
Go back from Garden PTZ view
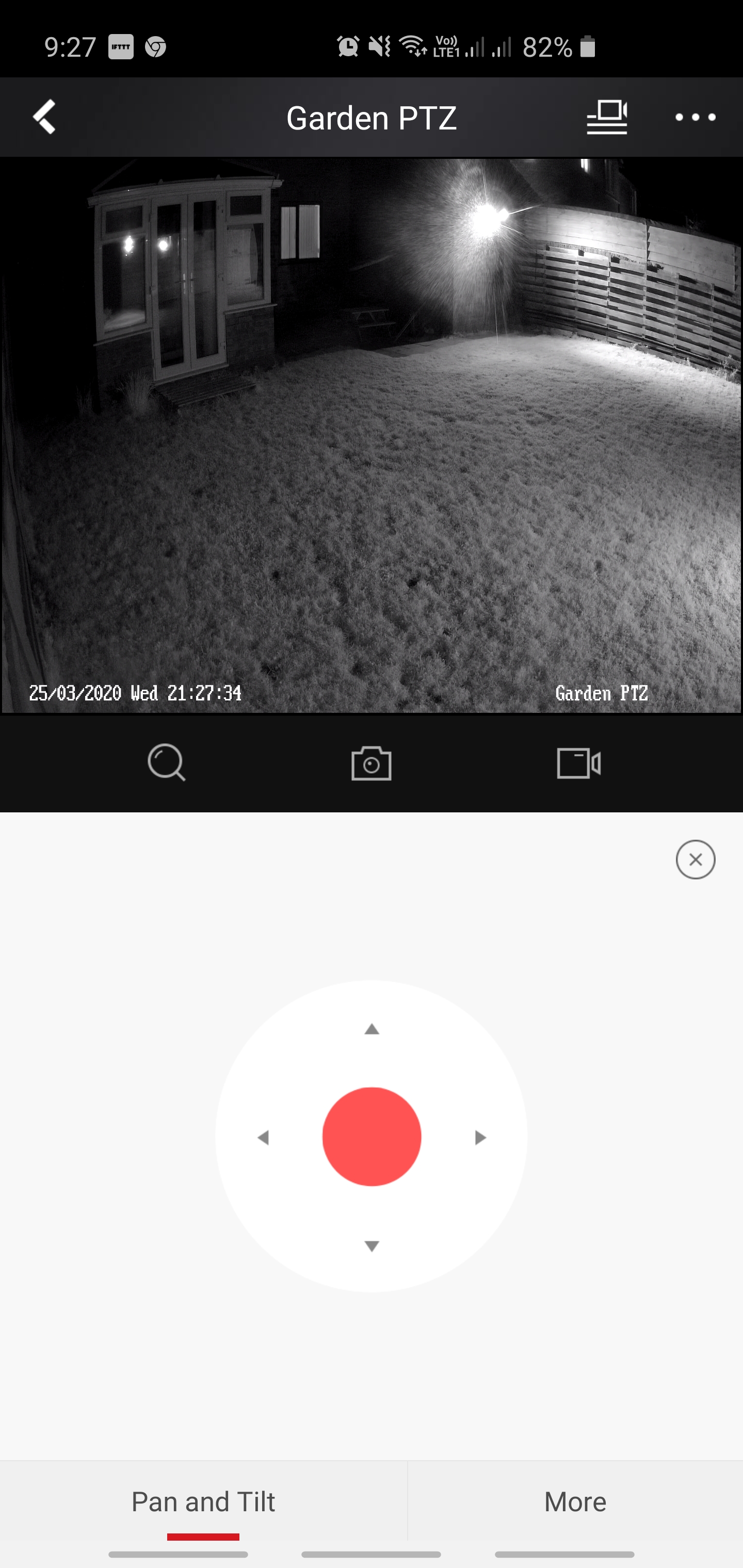[x=44, y=116]
